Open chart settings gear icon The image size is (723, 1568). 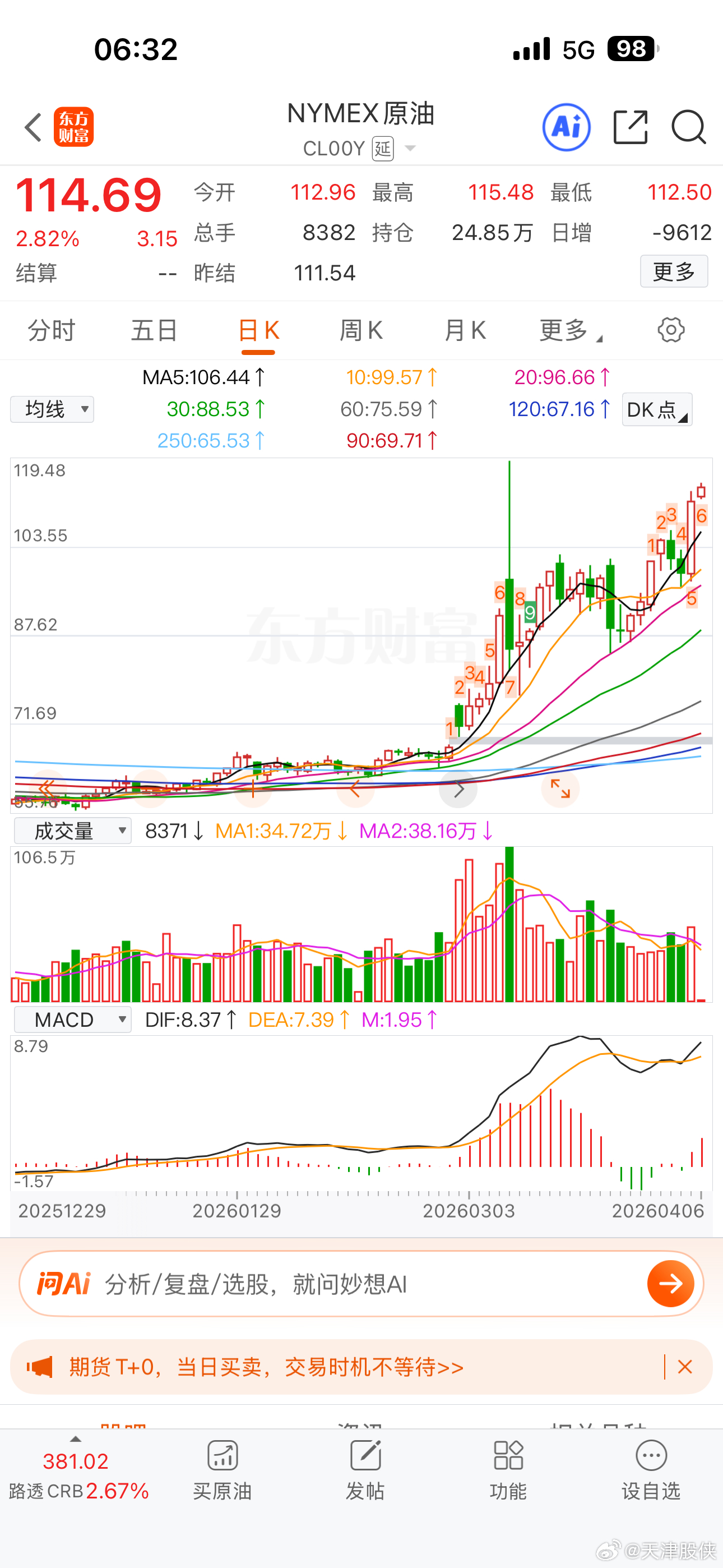pos(670,330)
